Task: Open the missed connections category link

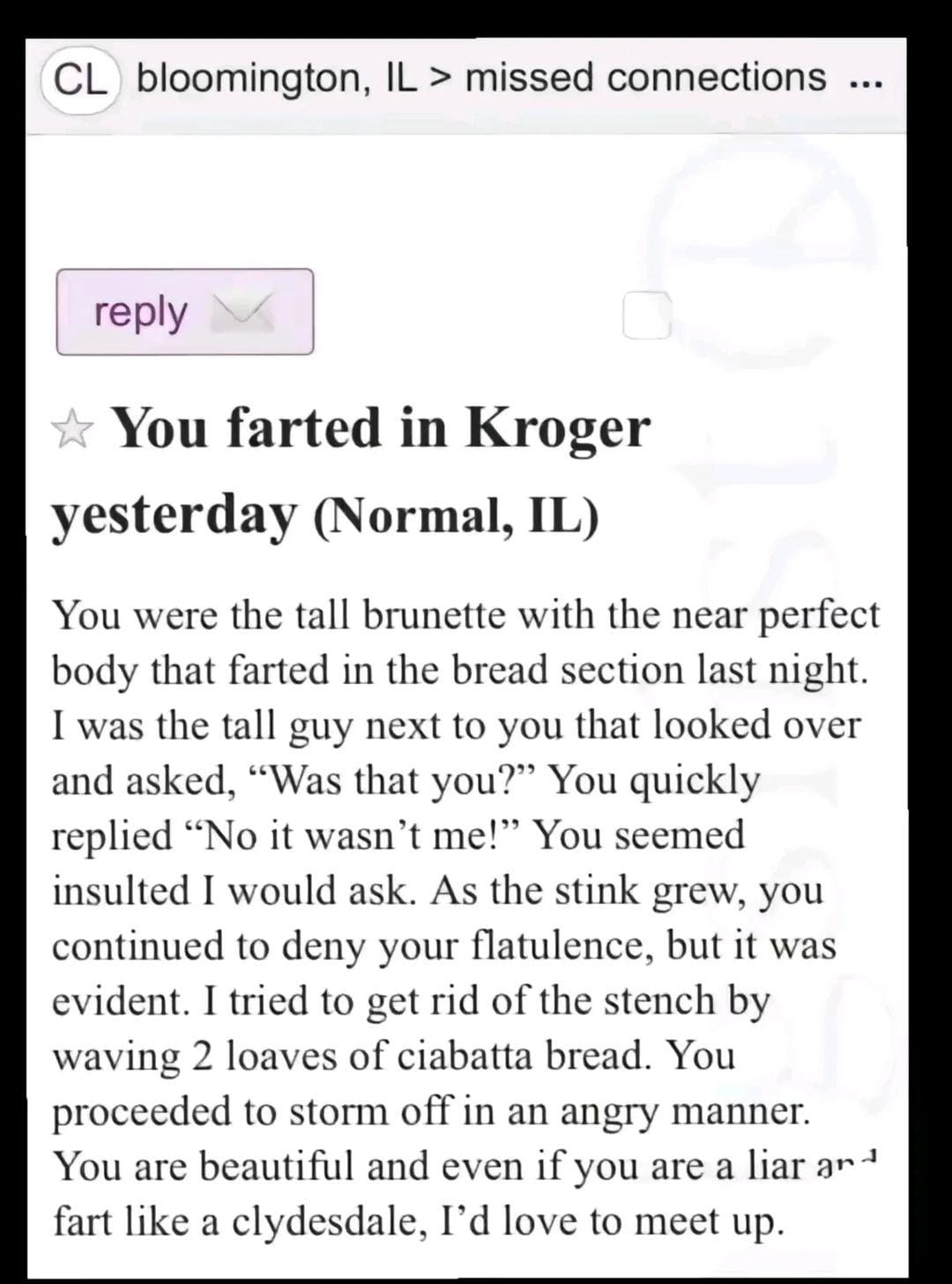Action: [x=645, y=78]
